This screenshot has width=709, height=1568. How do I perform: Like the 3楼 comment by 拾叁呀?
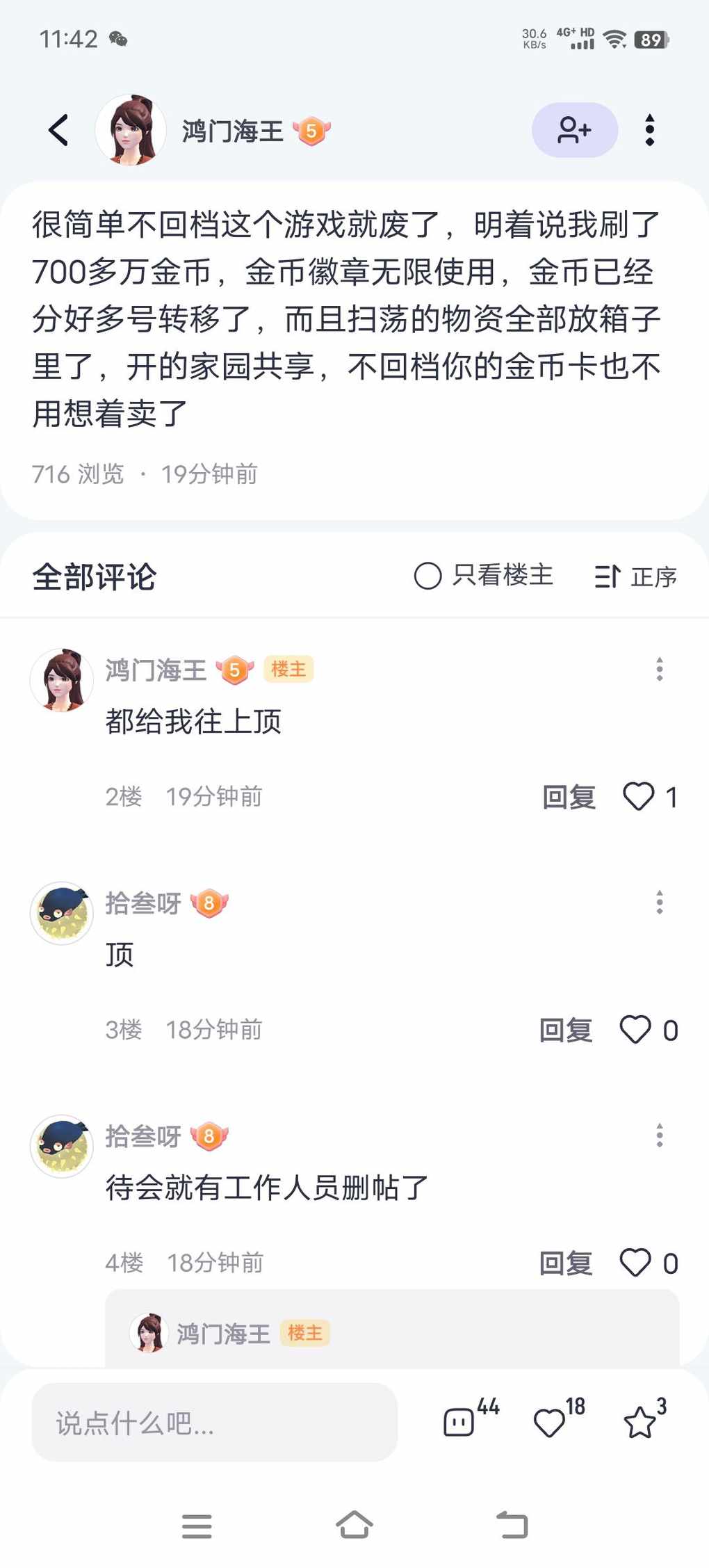pos(635,1030)
